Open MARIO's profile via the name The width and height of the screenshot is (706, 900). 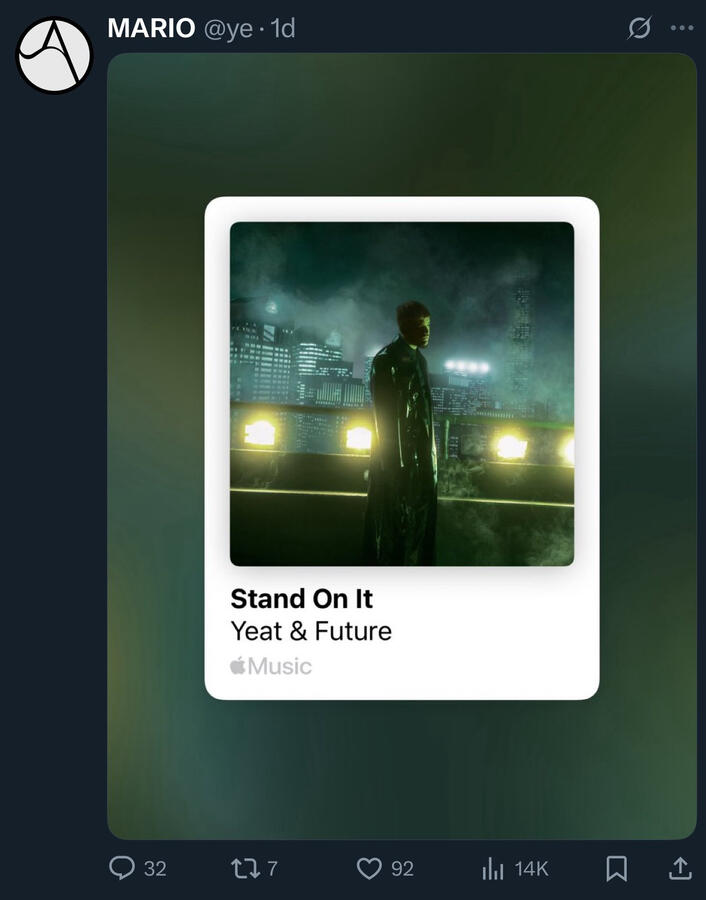151,28
